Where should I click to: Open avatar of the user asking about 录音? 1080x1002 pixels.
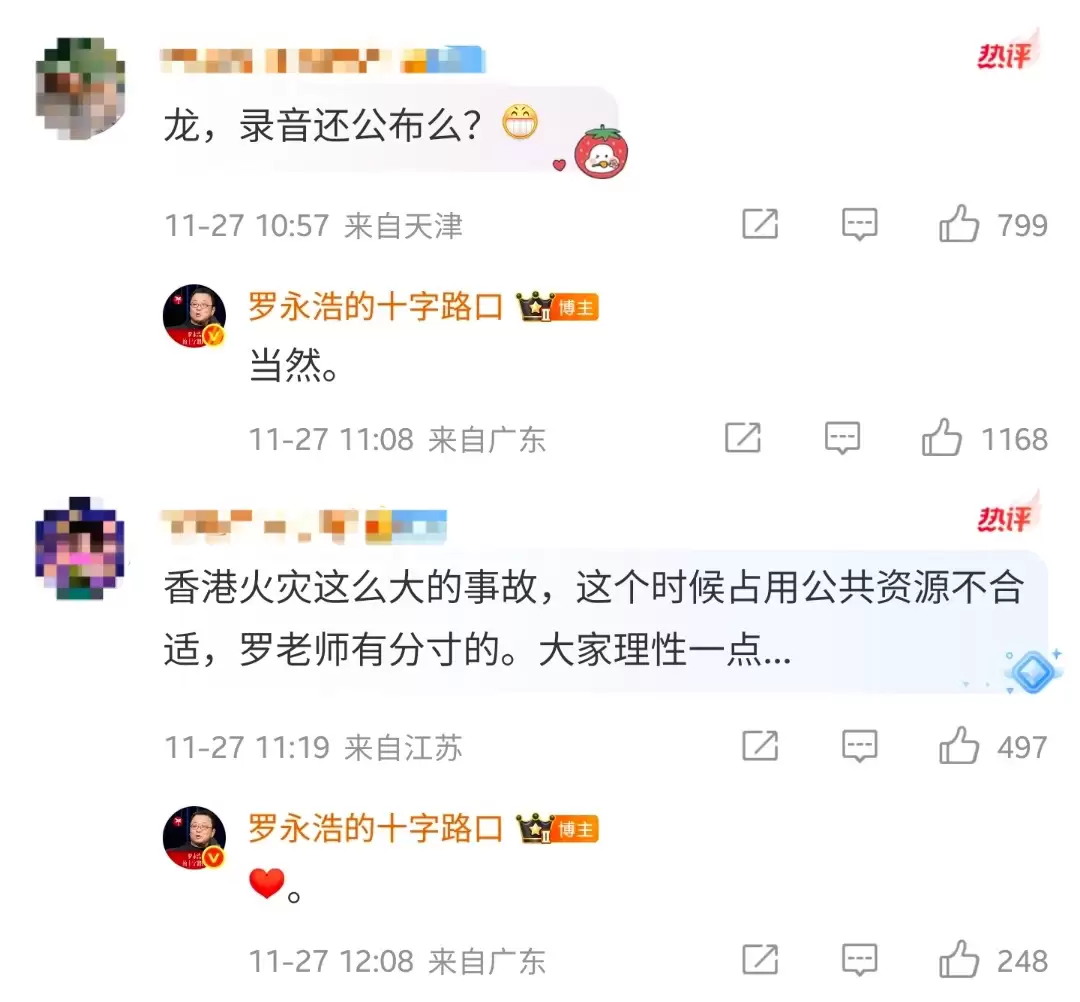point(80,88)
